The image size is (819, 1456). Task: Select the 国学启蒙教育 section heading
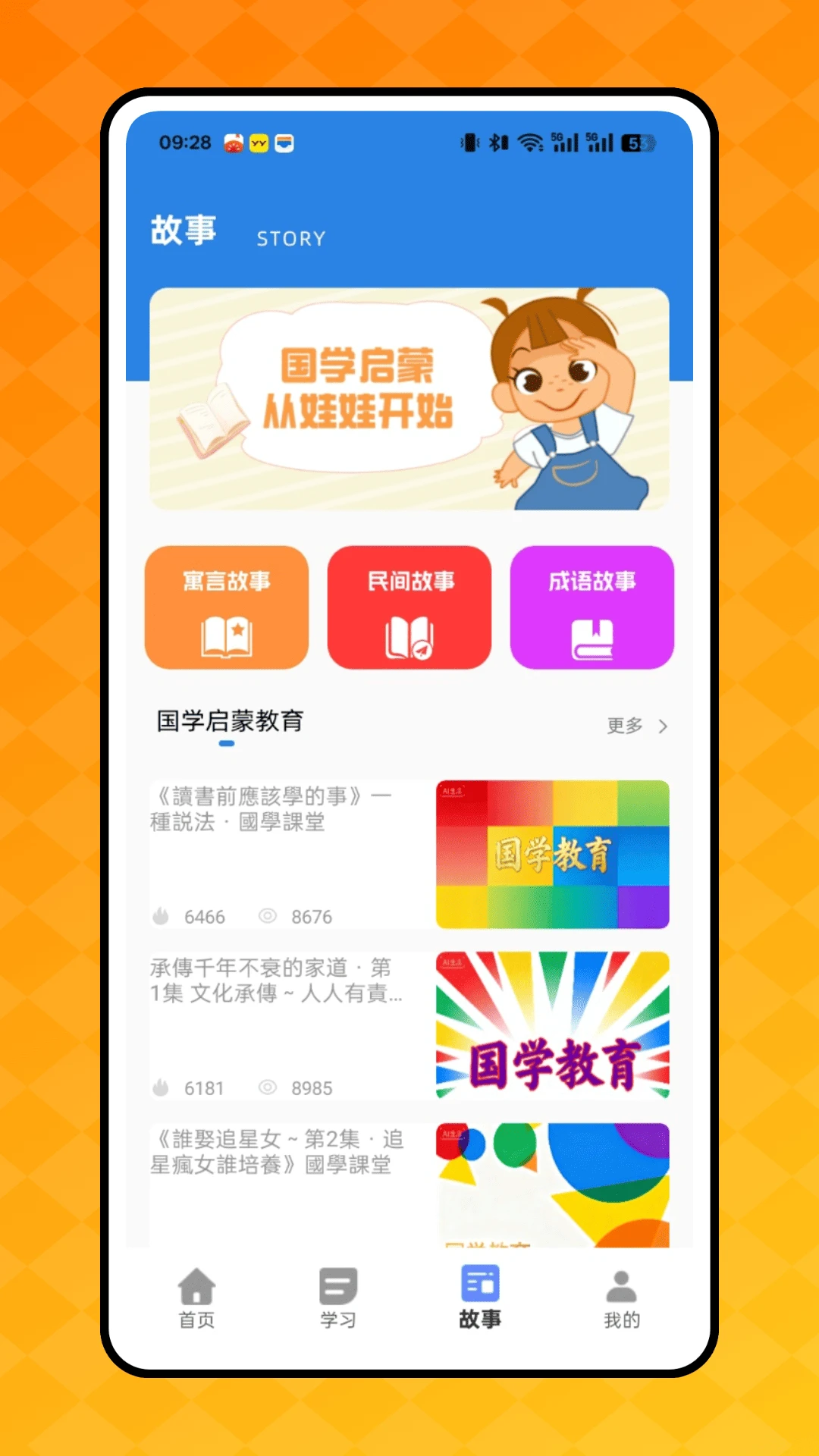227,722
